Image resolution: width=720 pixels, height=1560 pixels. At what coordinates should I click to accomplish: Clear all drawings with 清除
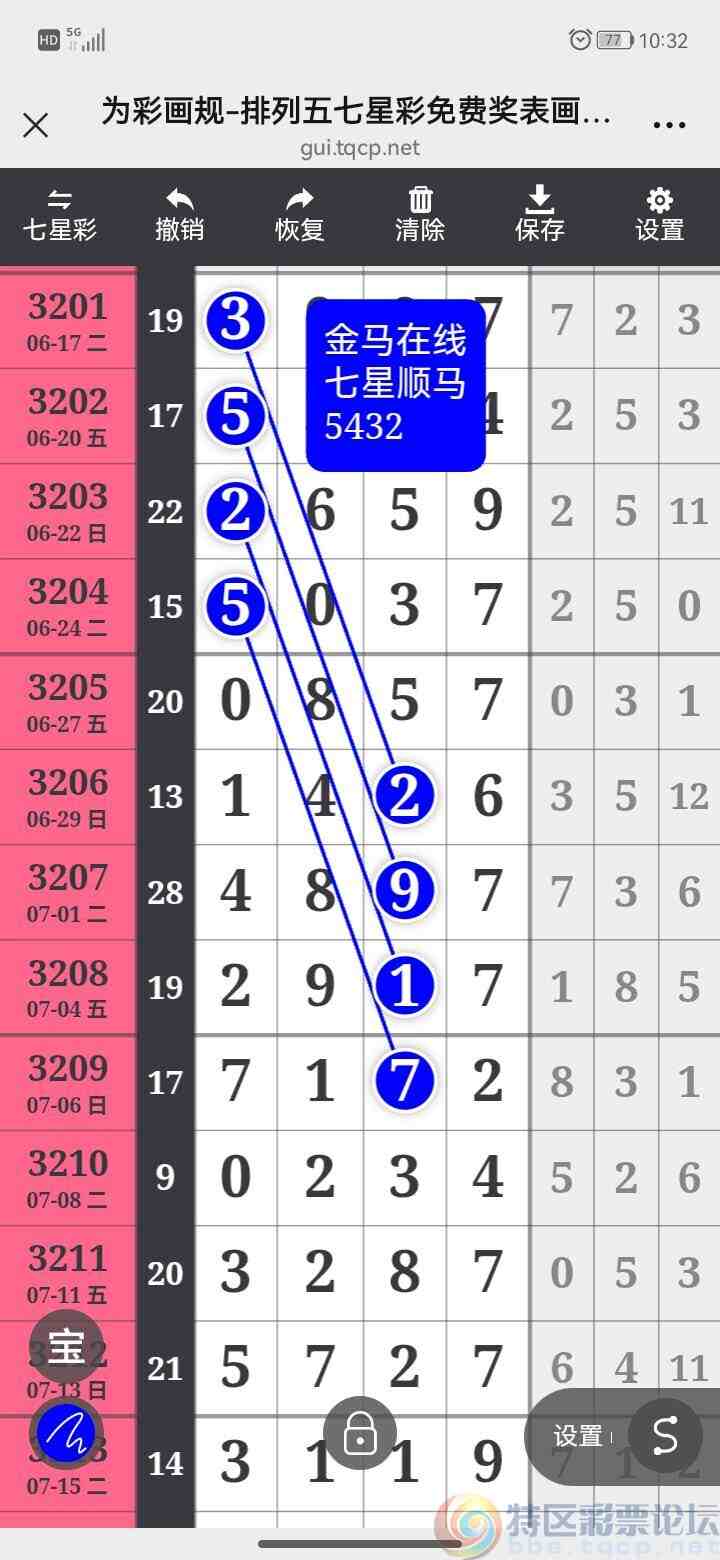click(x=420, y=215)
